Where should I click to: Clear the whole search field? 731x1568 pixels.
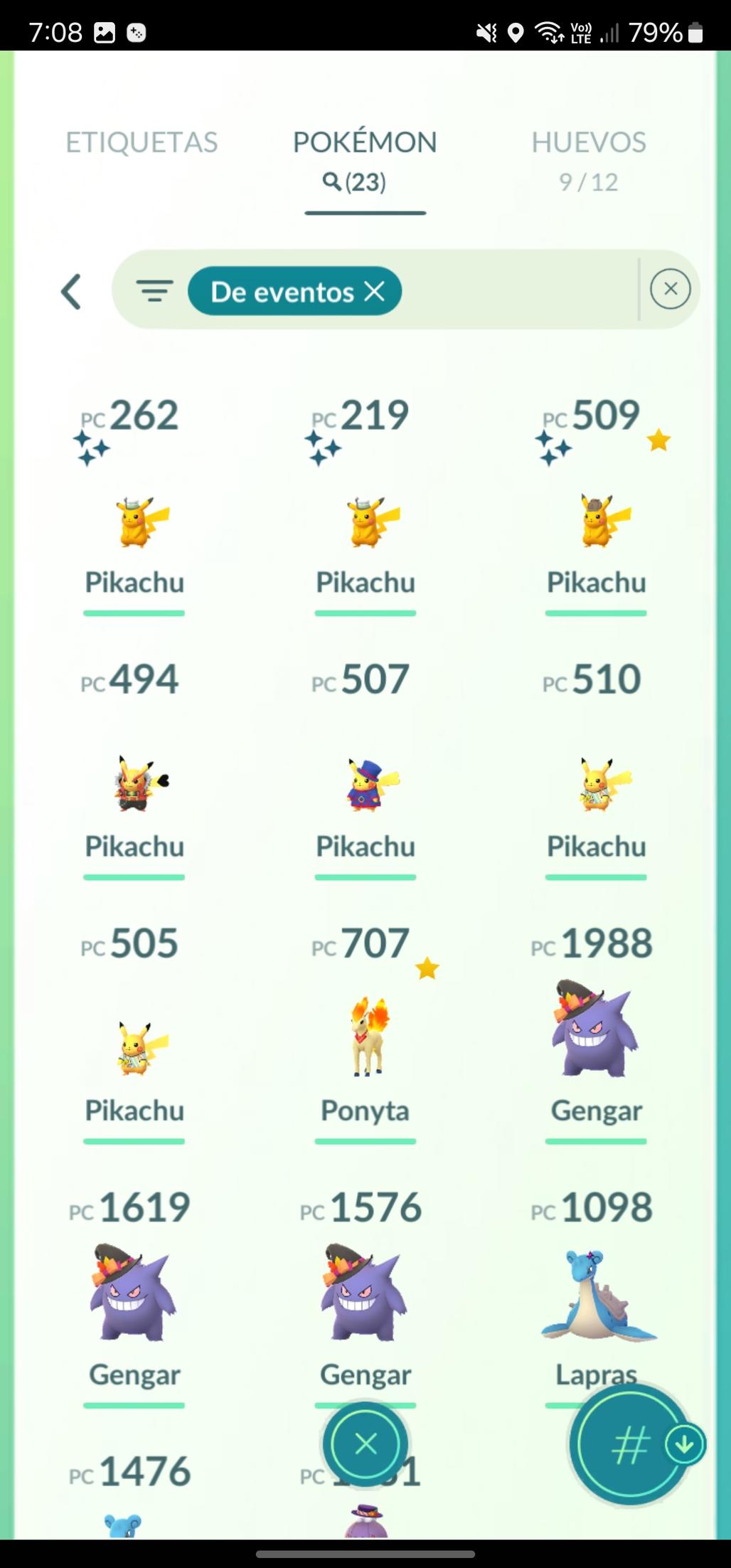[670, 290]
